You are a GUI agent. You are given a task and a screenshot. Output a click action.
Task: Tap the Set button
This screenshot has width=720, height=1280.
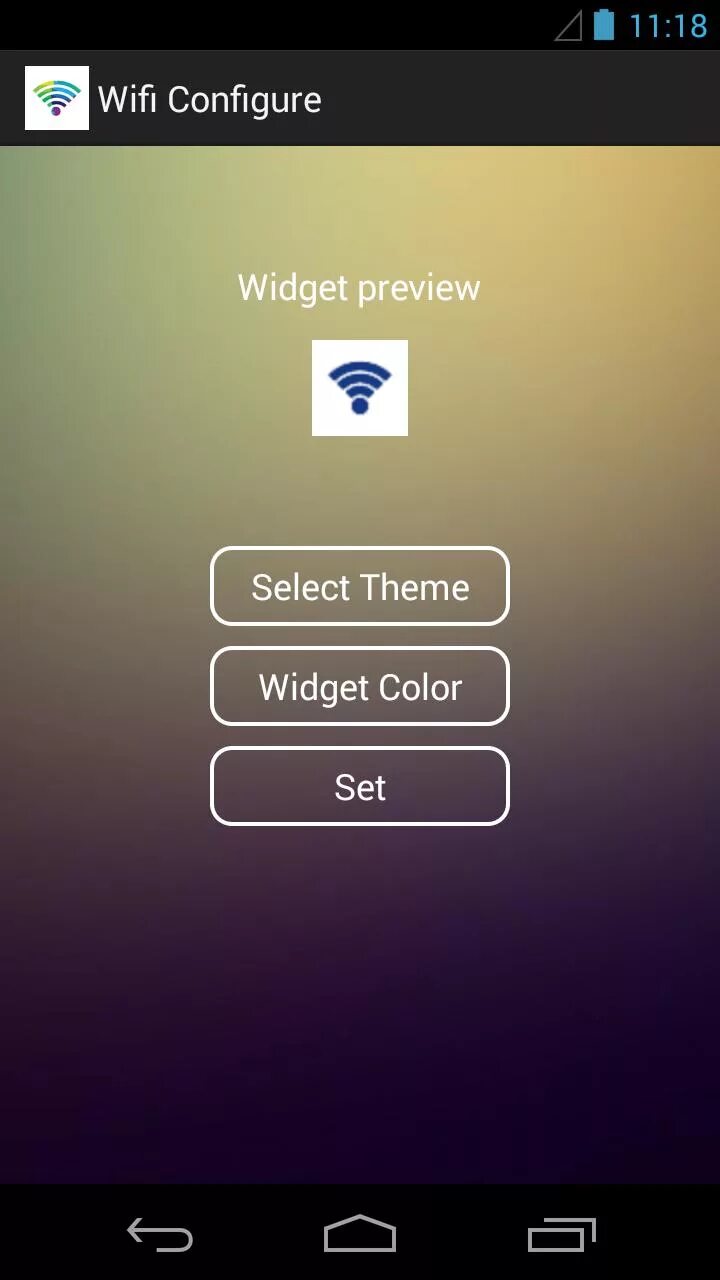[360, 787]
